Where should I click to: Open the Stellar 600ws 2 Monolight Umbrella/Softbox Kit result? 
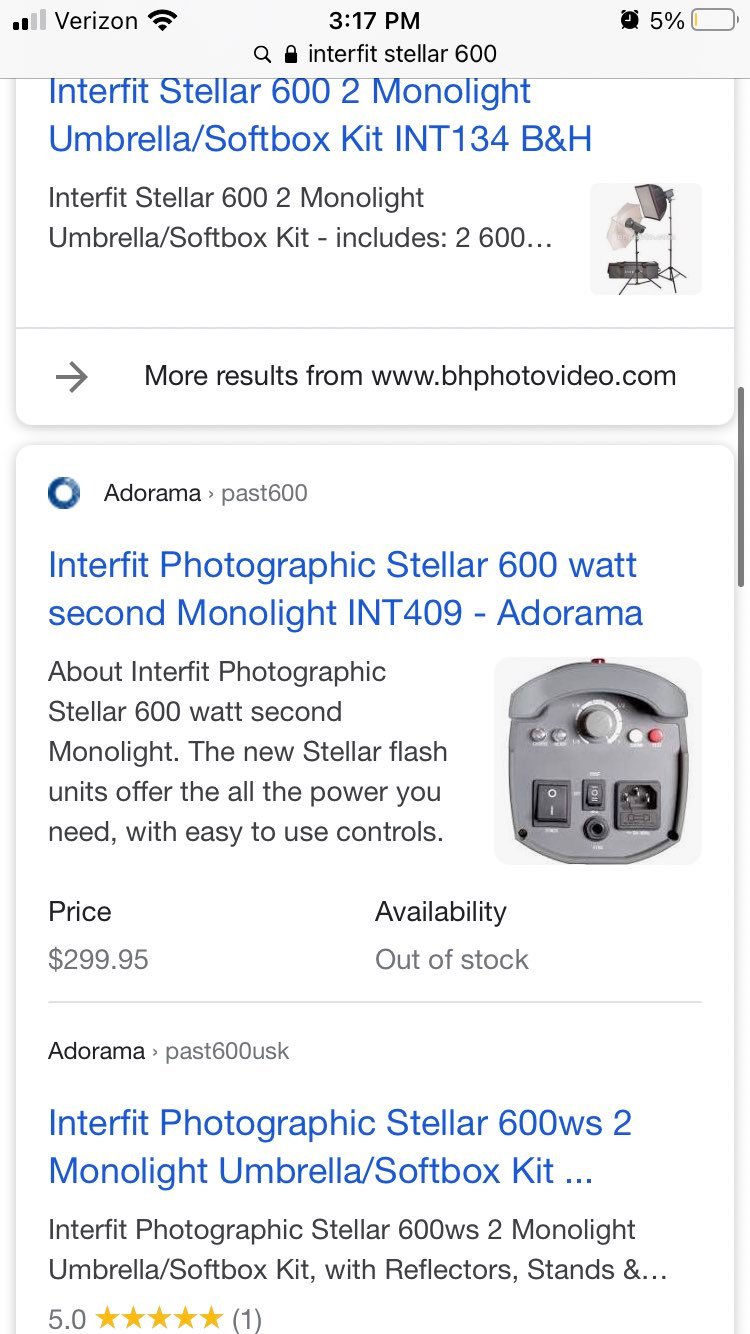click(x=340, y=1146)
